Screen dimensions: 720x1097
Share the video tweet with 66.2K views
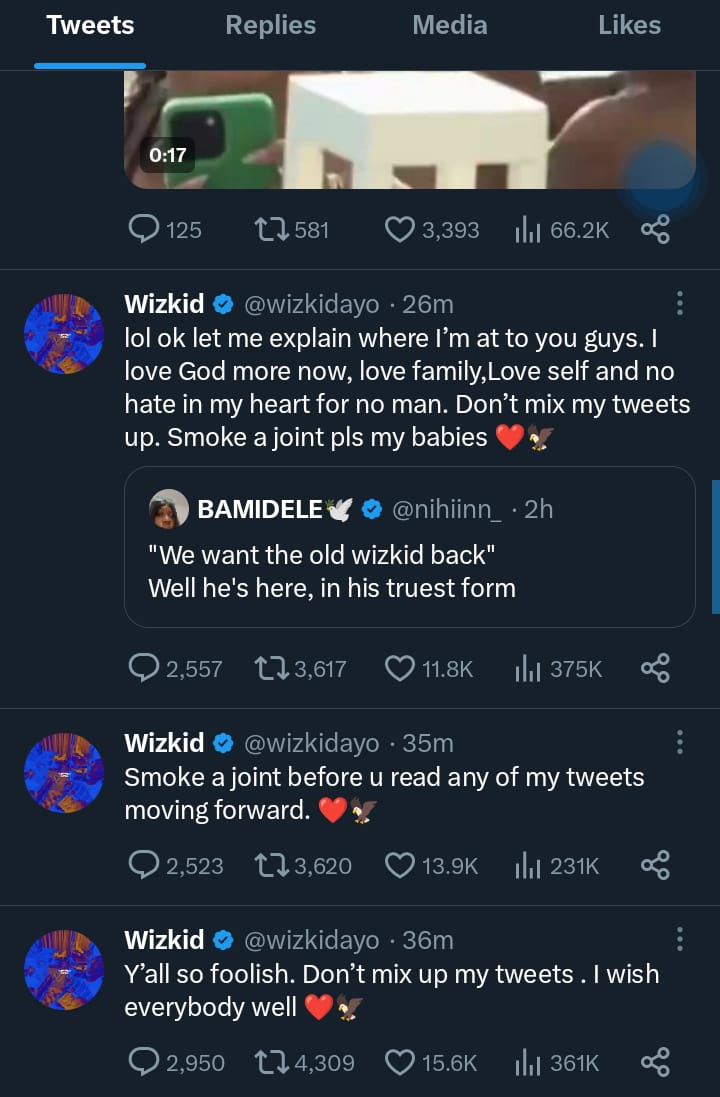click(655, 229)
